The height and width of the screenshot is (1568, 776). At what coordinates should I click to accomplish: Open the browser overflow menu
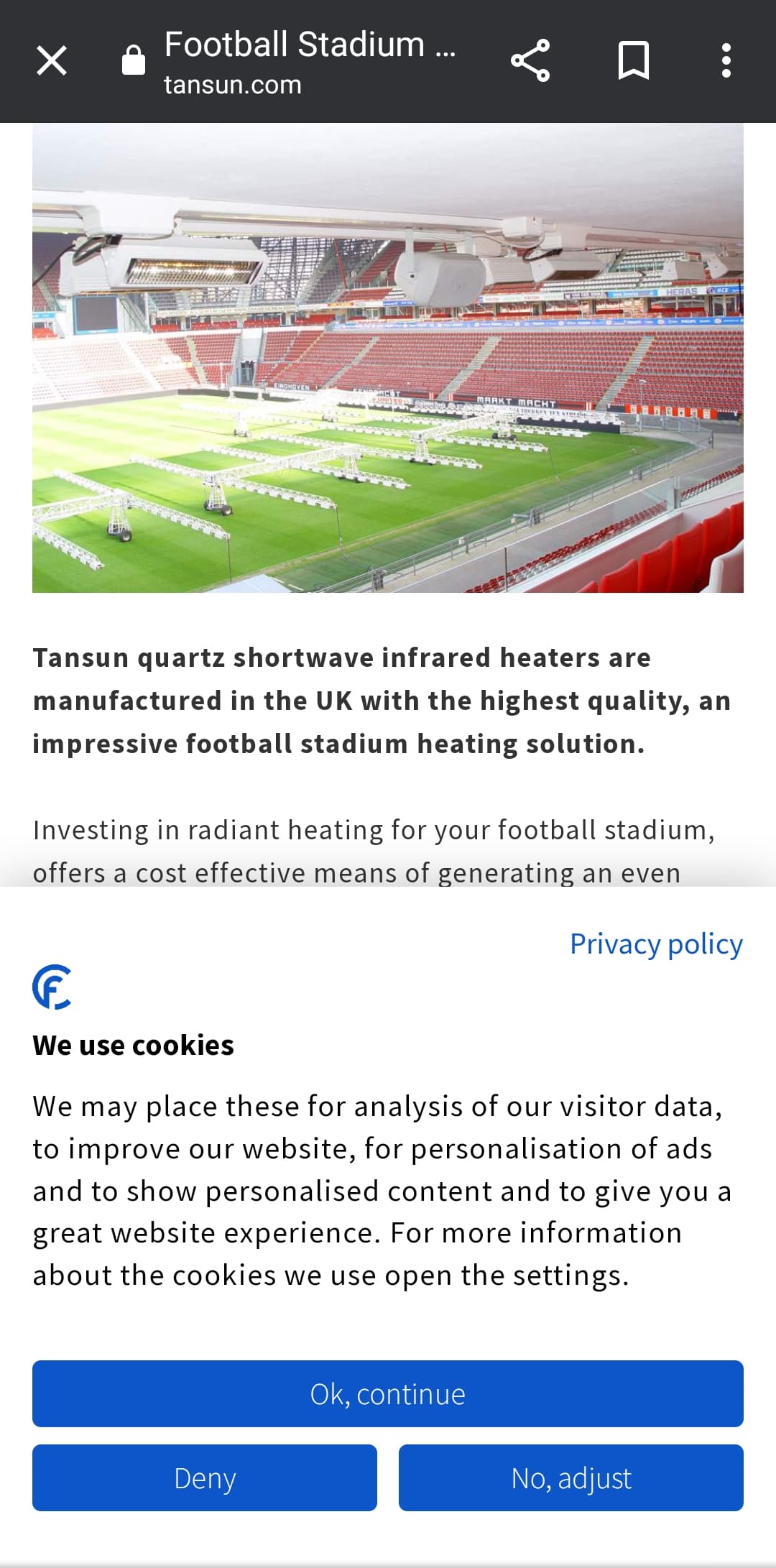point(726,60)
